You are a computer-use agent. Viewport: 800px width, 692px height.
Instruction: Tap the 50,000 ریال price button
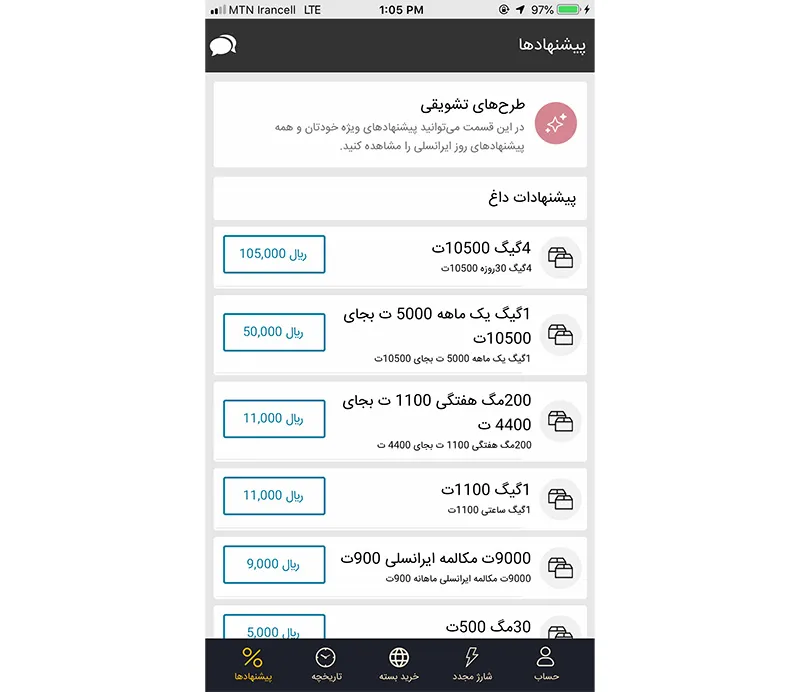[x=274, y=331]
